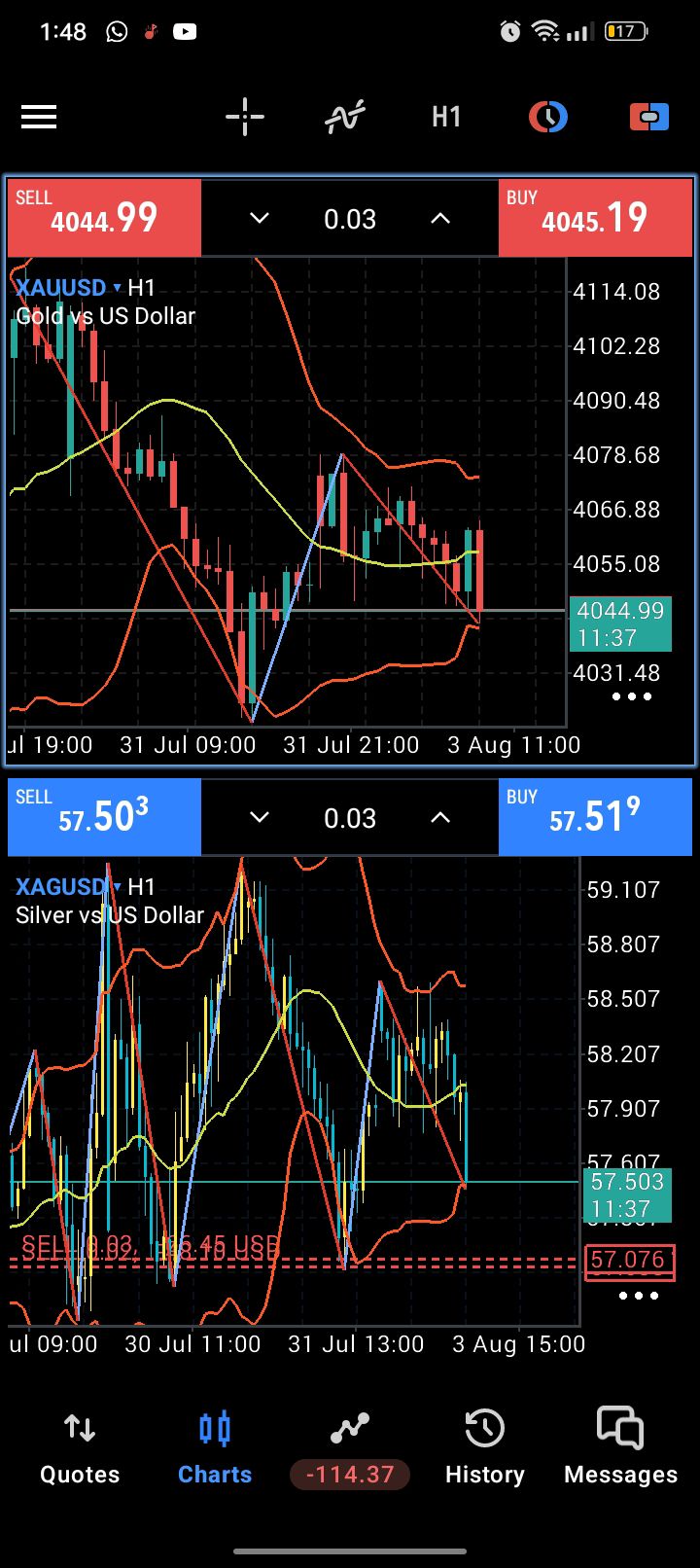
Task: Go to the History tab
Action: coord(484,1449)
